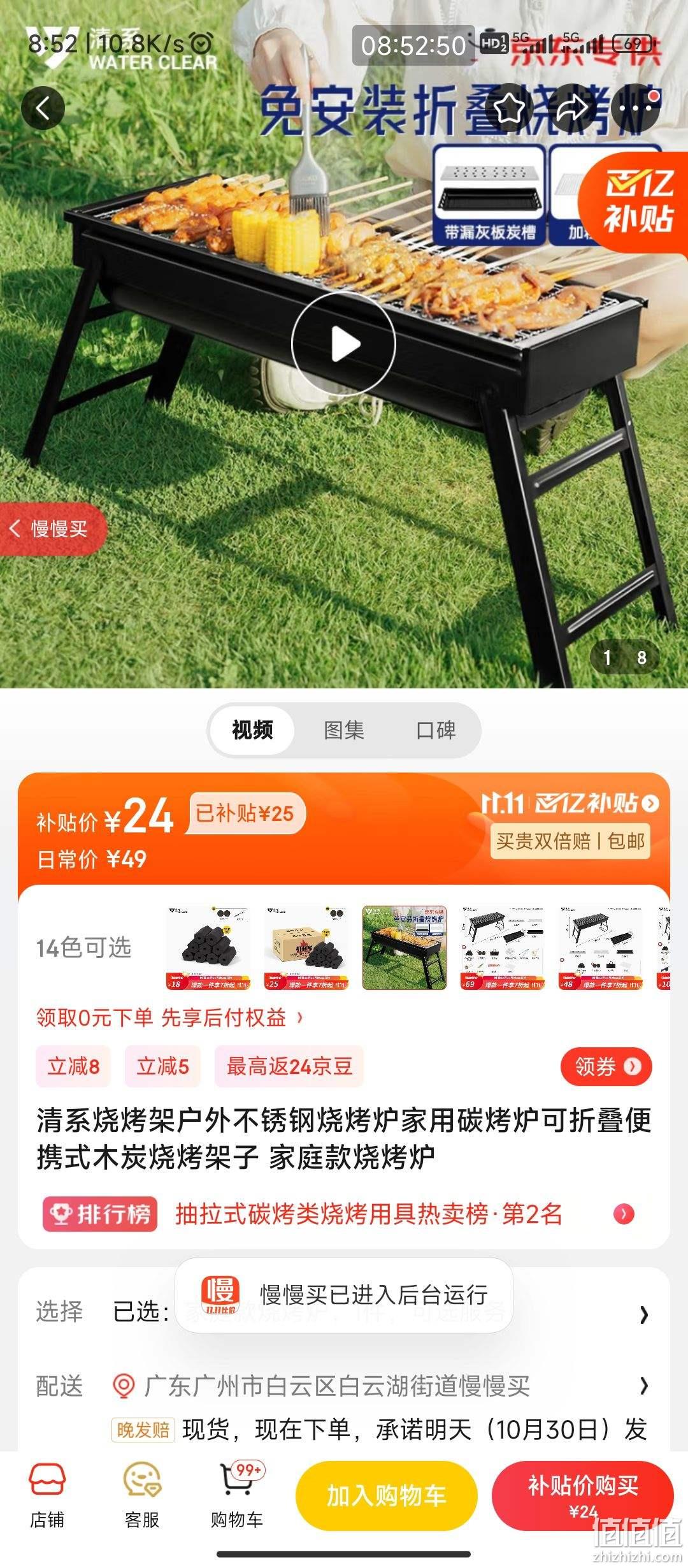The width and height of the screenshot is (688, 1568).
Task: Switch to the 图集 tab
Action: pyautogui.click(x=343, y=730)
